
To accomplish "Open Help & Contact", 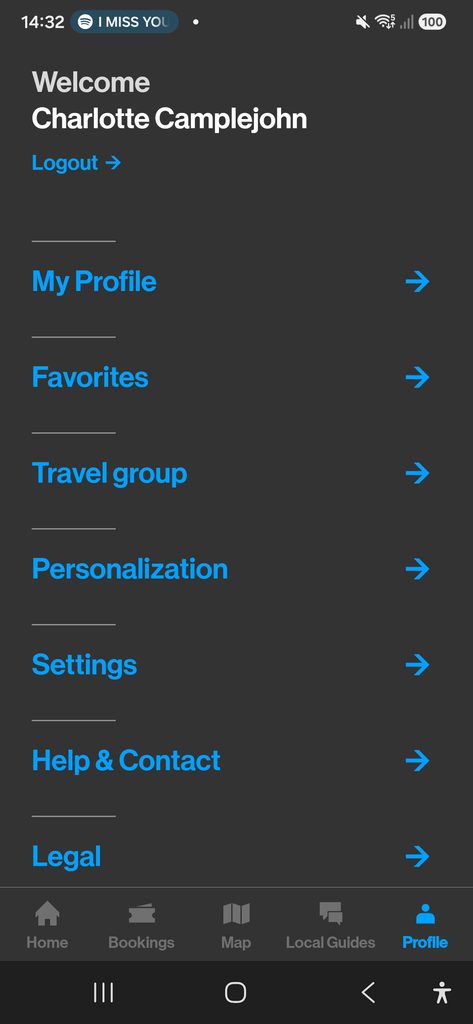I will (231, 760).
